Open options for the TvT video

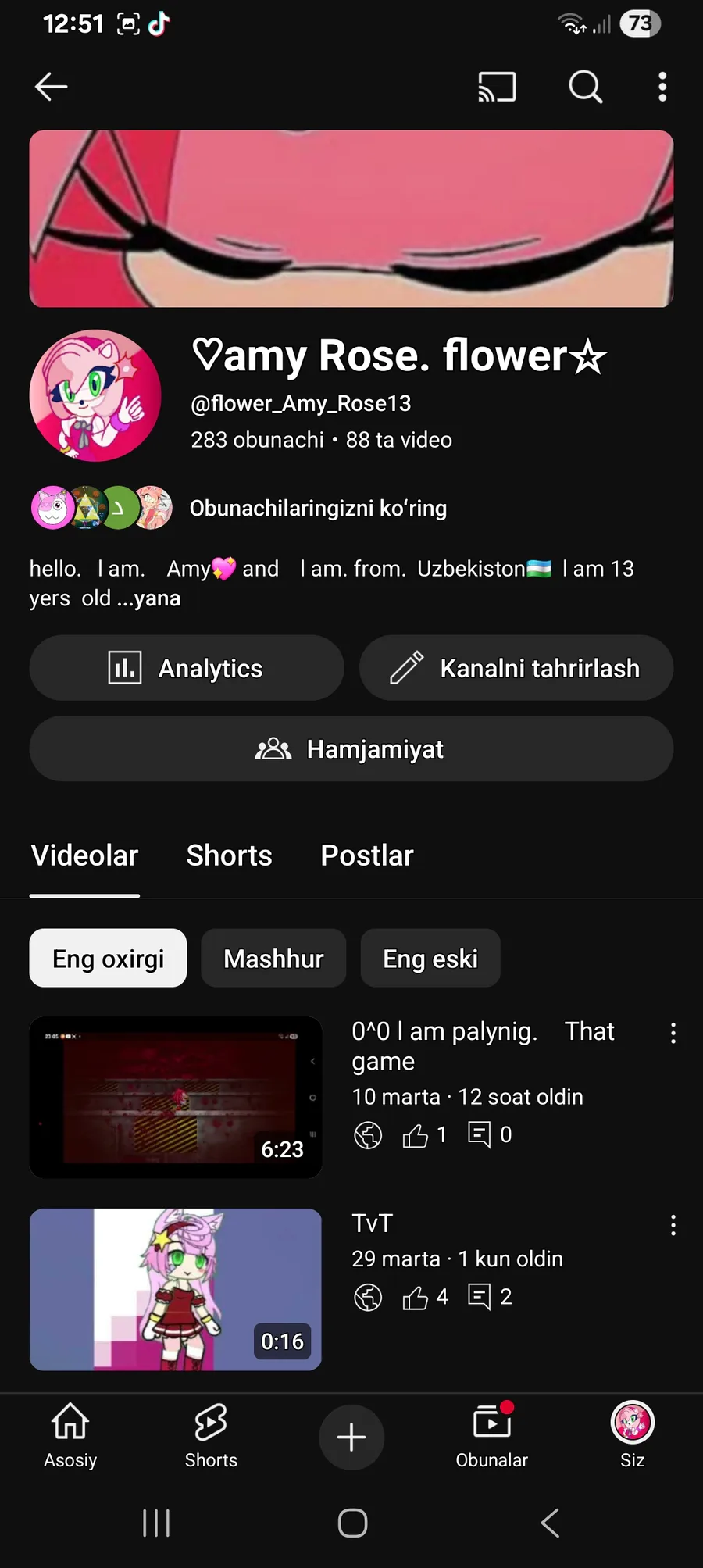tap(673, 1225)
